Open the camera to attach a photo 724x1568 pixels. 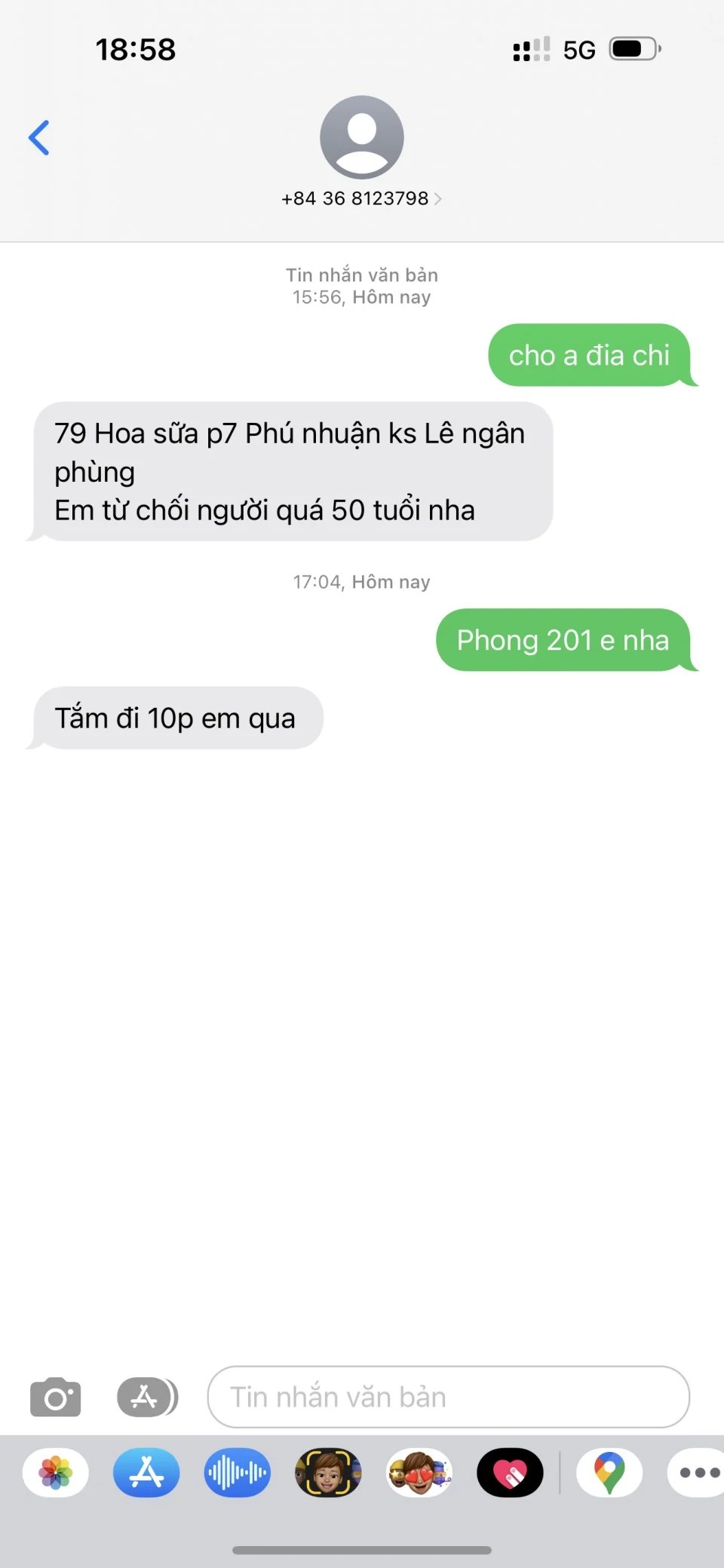pyautogui.click(x=55, y=1397)
